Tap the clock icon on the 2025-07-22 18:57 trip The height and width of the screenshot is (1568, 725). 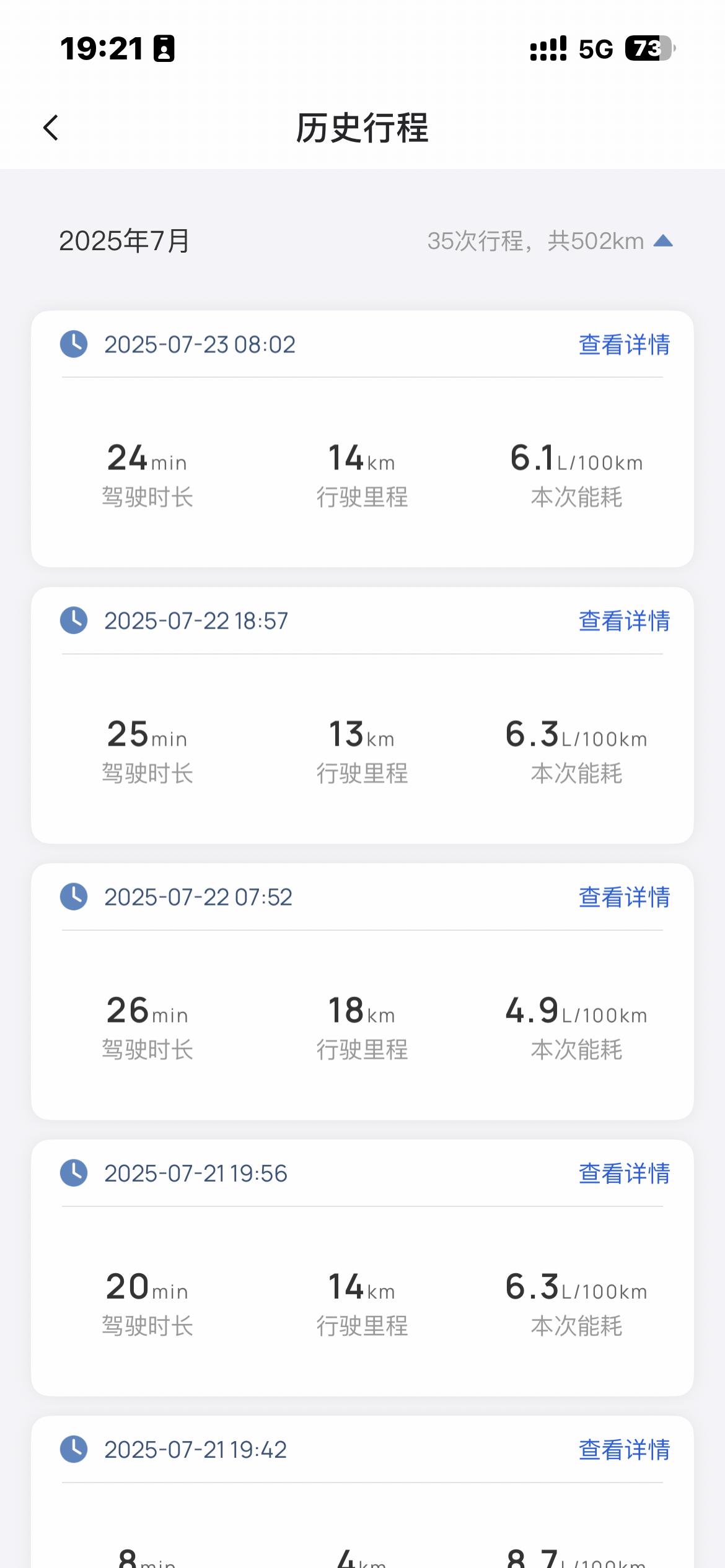72,621
